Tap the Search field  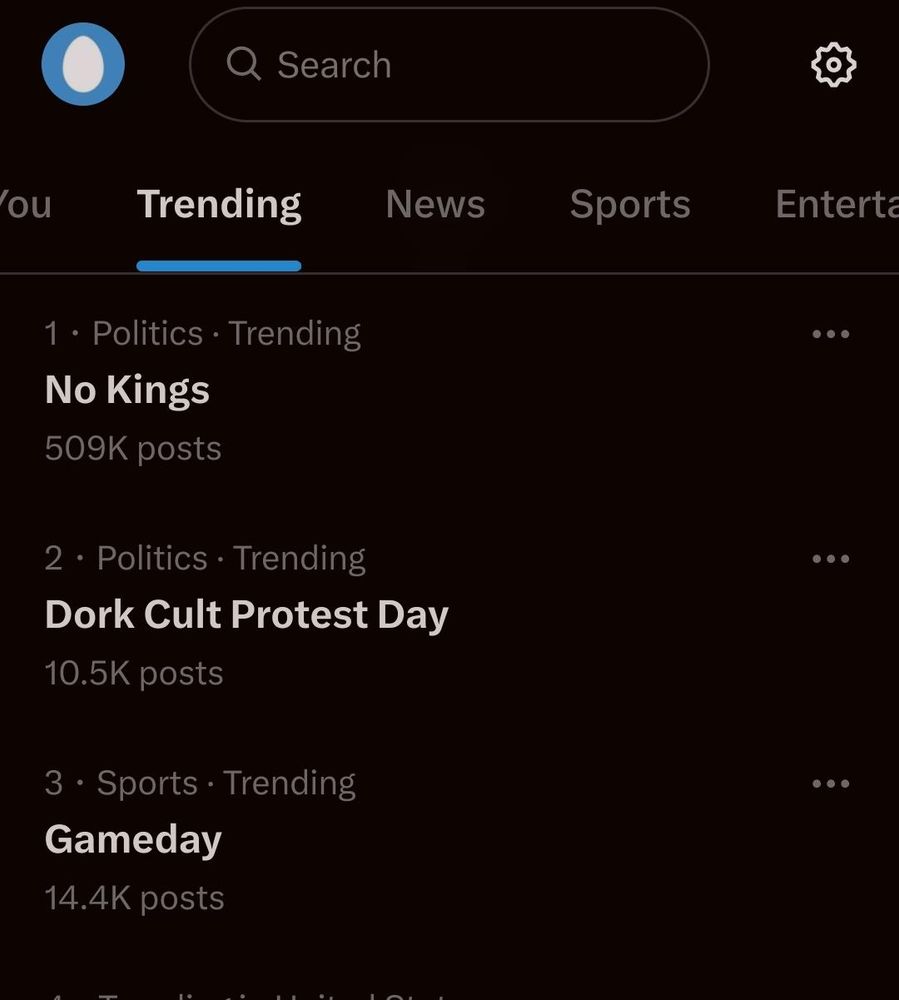449,65
